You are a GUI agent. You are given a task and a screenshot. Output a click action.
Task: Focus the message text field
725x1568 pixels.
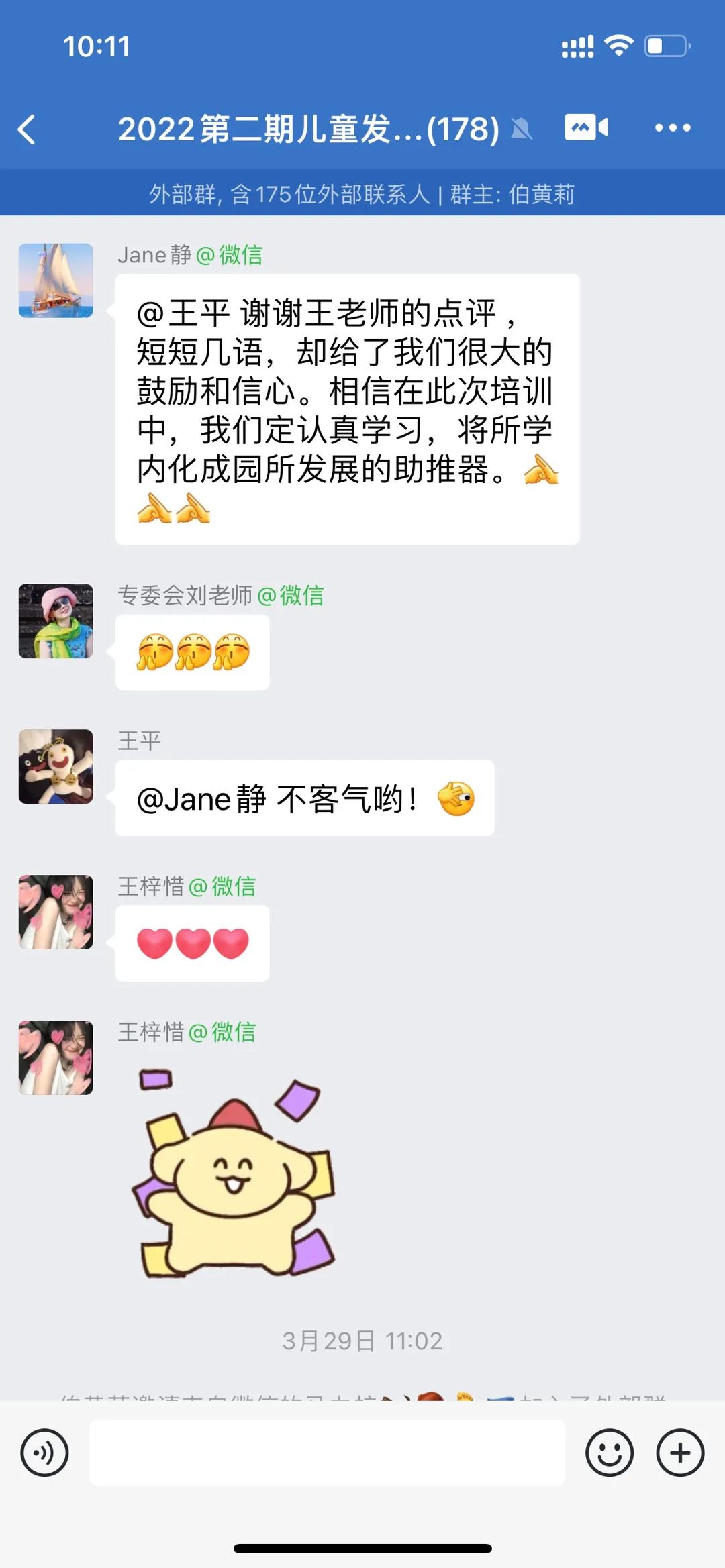click(327, 1453)
